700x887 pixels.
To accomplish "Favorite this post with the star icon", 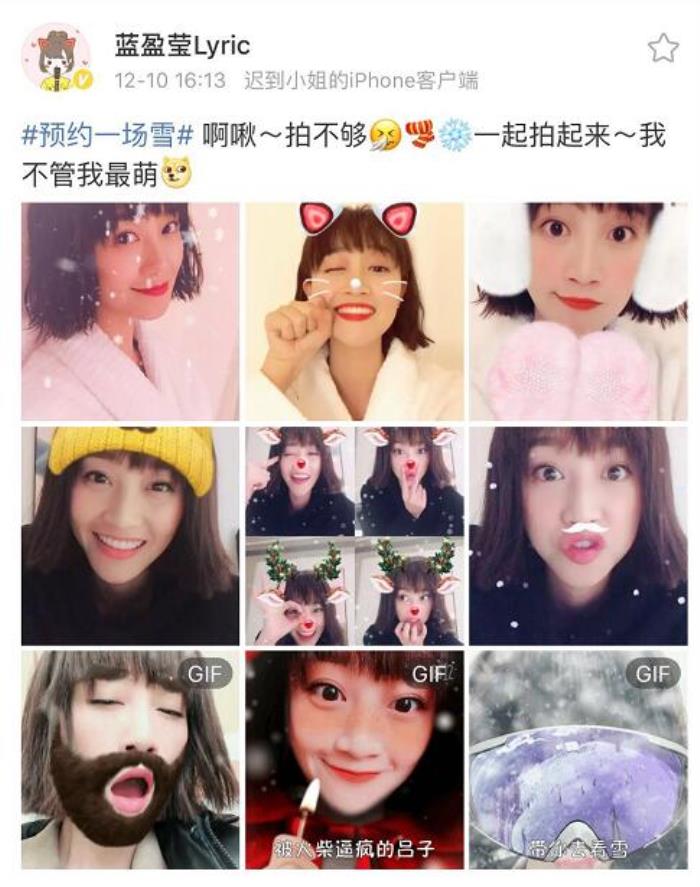I will pyautogui.click(x=662, y=48).
